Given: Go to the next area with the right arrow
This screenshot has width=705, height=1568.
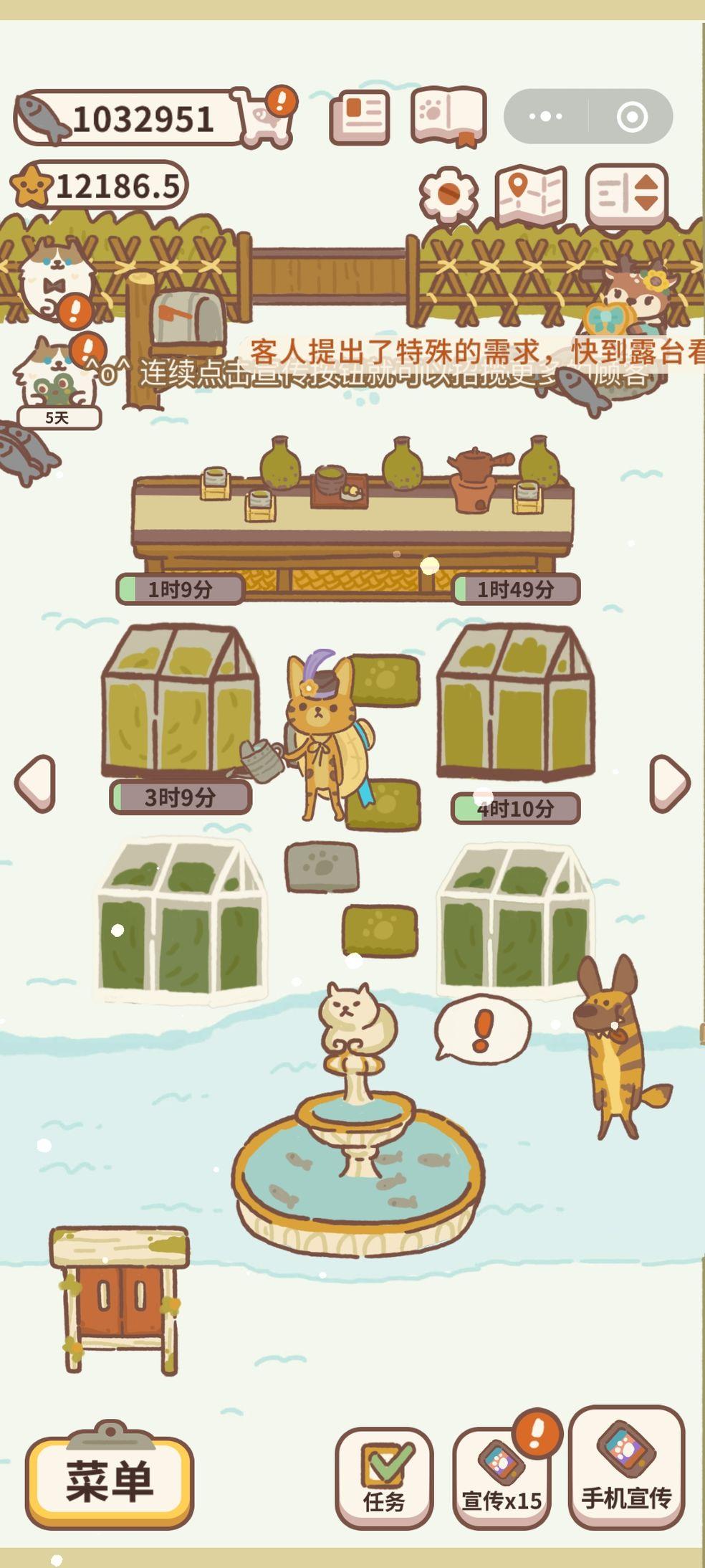Looking at the screenshot, I should click(x=669, y=784).
